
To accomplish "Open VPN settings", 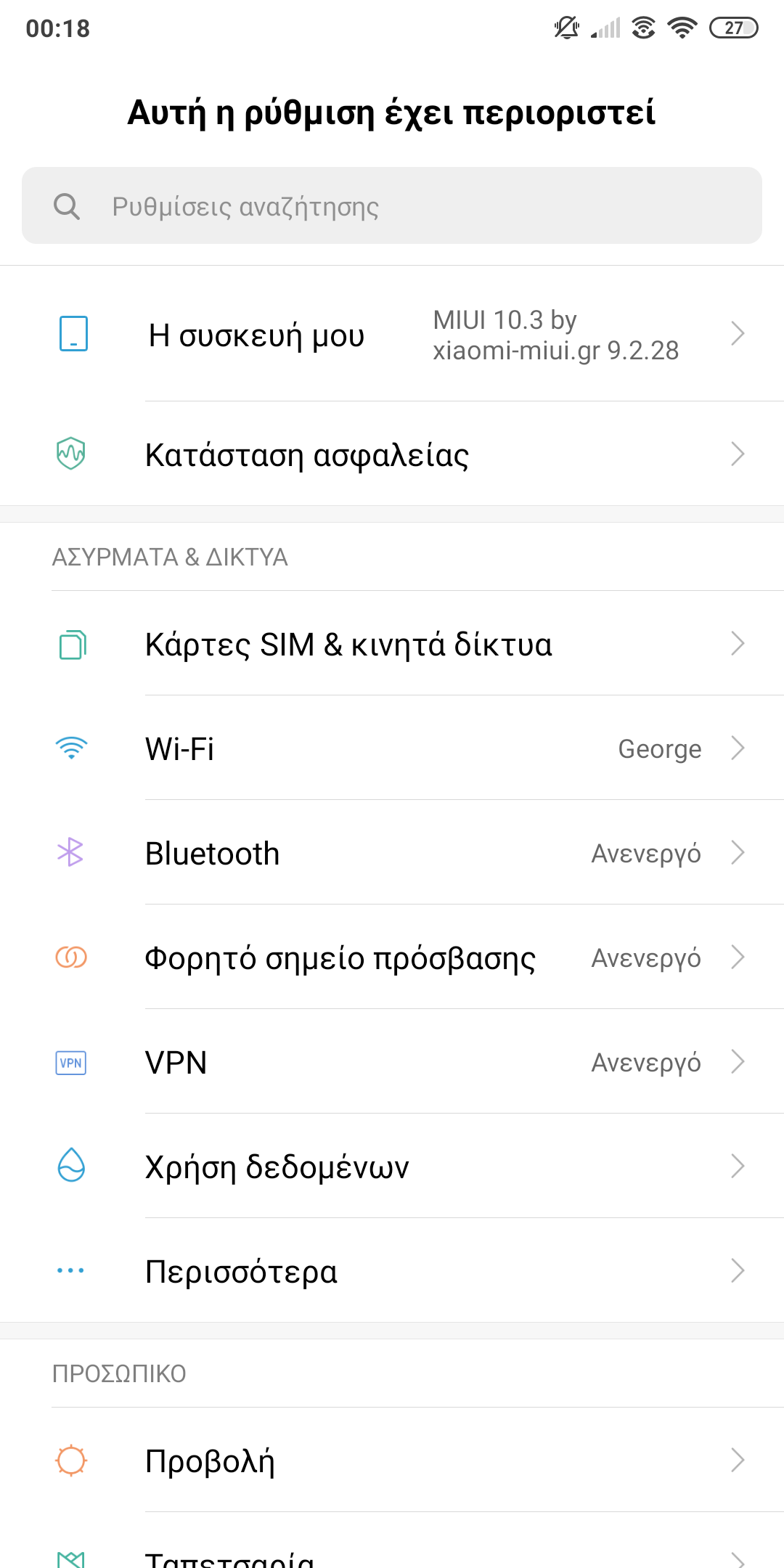I will coord(392,1062).
